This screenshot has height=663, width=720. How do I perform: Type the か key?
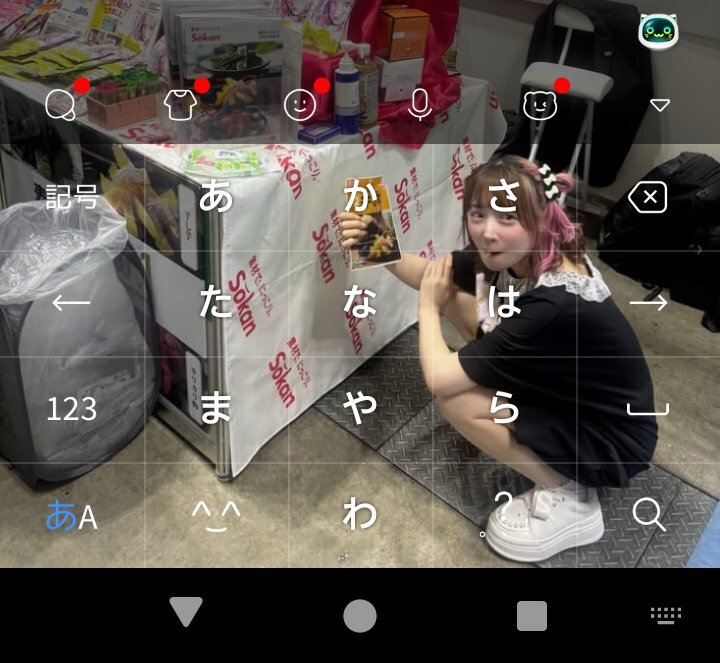[x=360, y=197]
